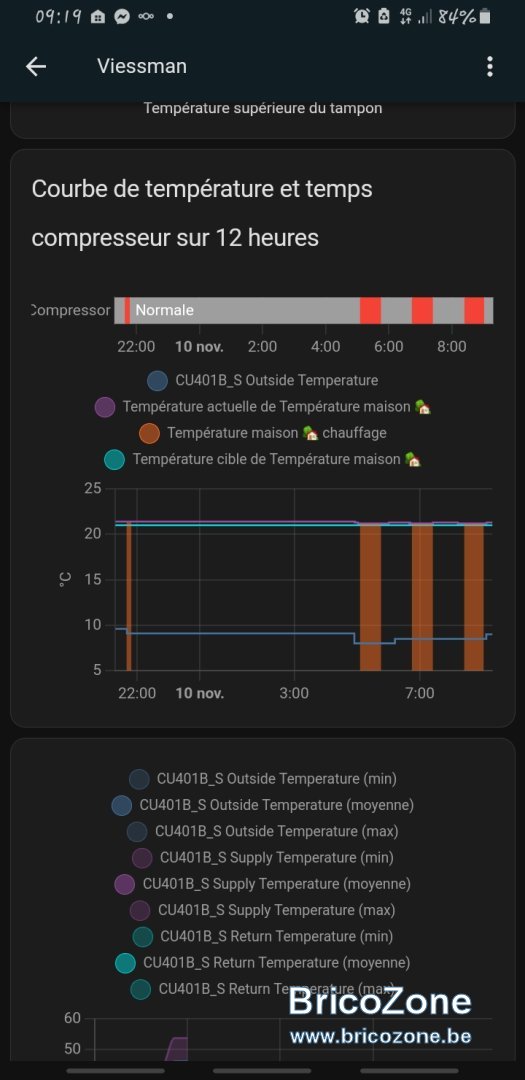The image size is (525, 1080).
Task: Enable Supply Temperature (max) series
Action: (262, 910)
